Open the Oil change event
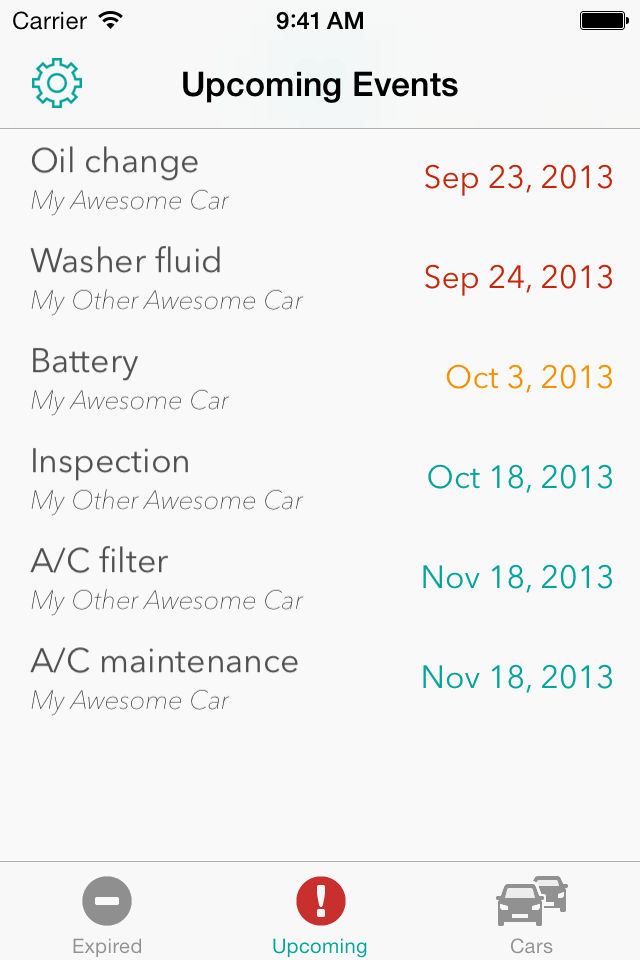 click(320, 178)
